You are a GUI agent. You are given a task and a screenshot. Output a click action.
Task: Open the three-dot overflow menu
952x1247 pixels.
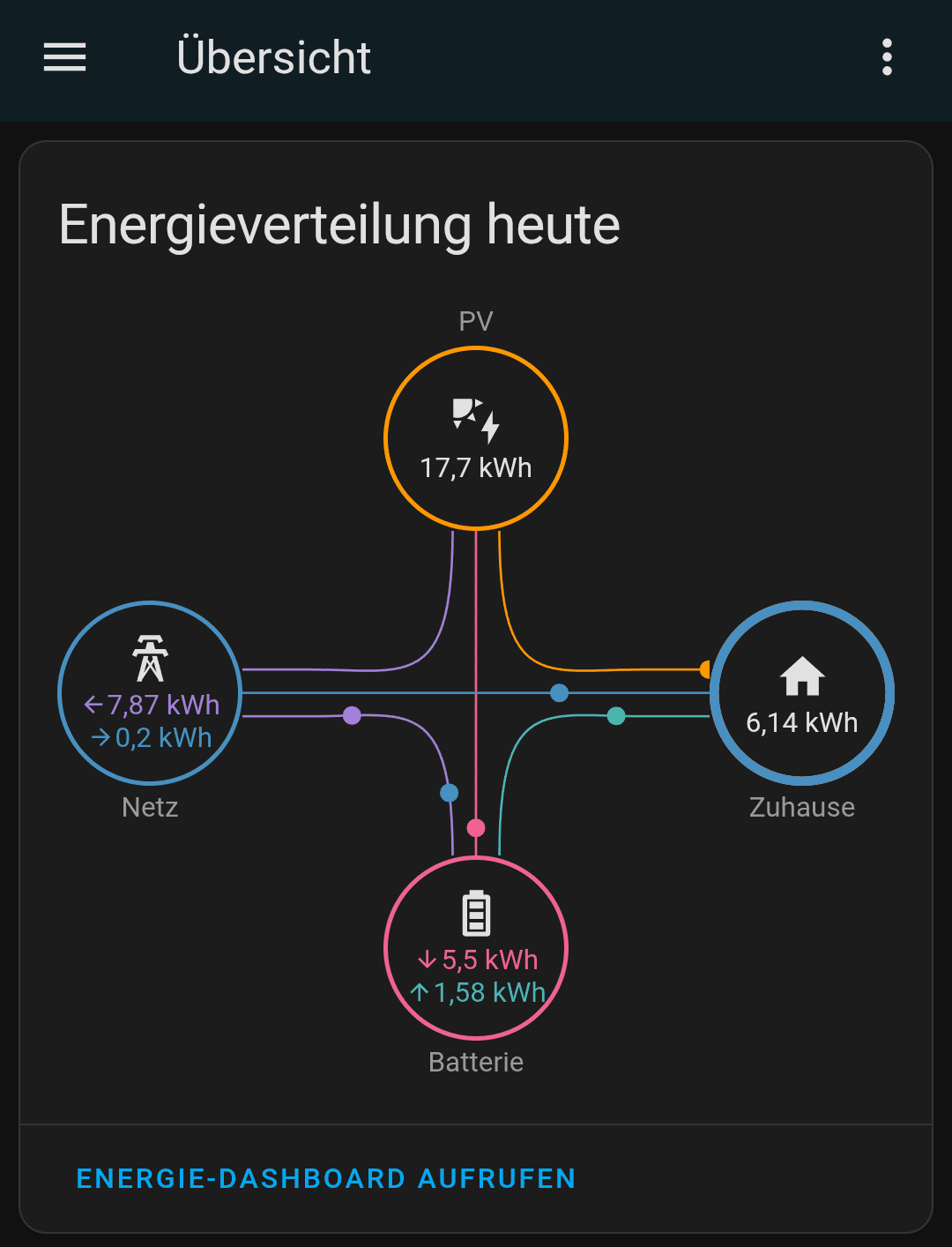[x=887, y=58]
